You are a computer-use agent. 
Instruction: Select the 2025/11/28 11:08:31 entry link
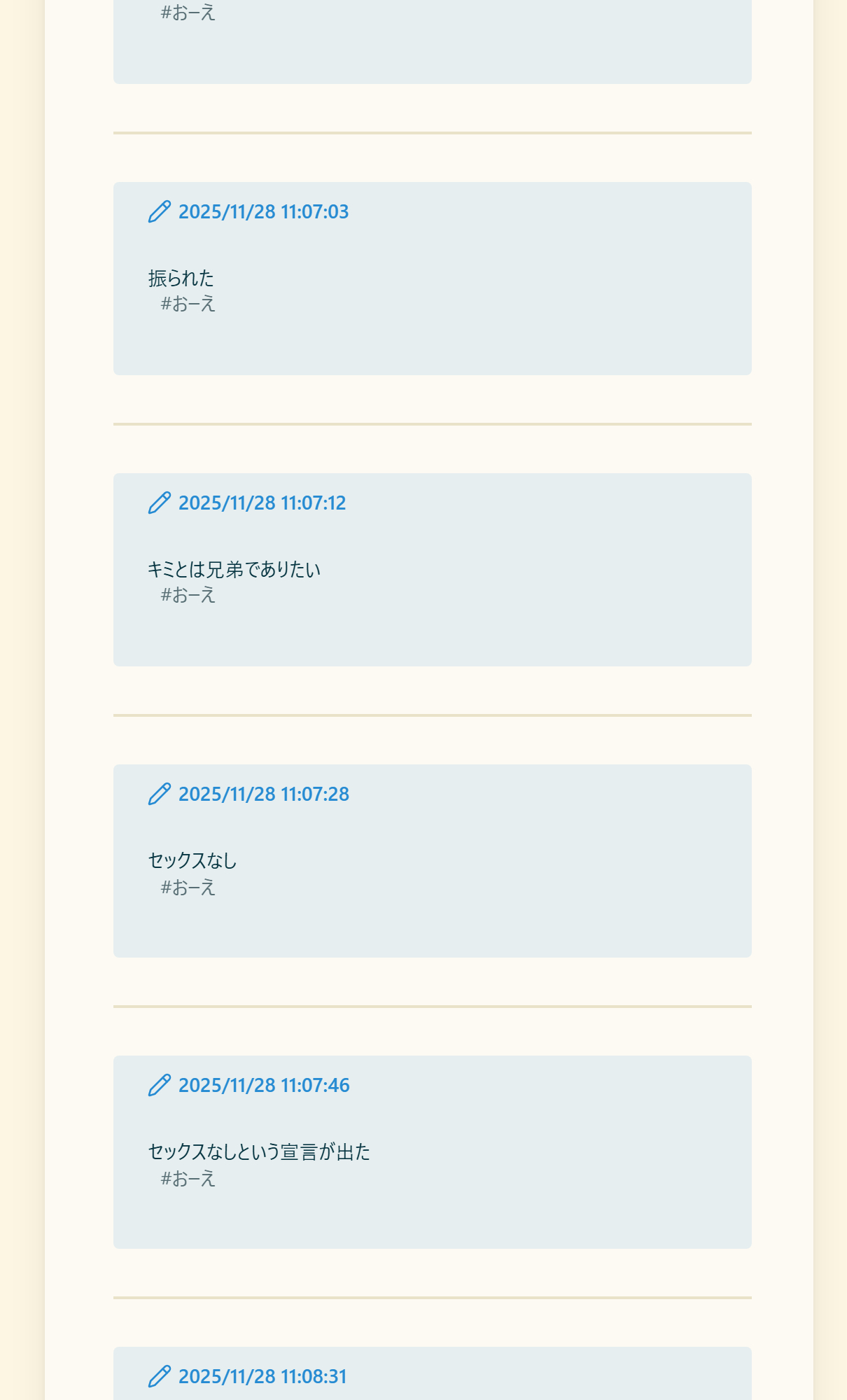(x=262, y=1377)
